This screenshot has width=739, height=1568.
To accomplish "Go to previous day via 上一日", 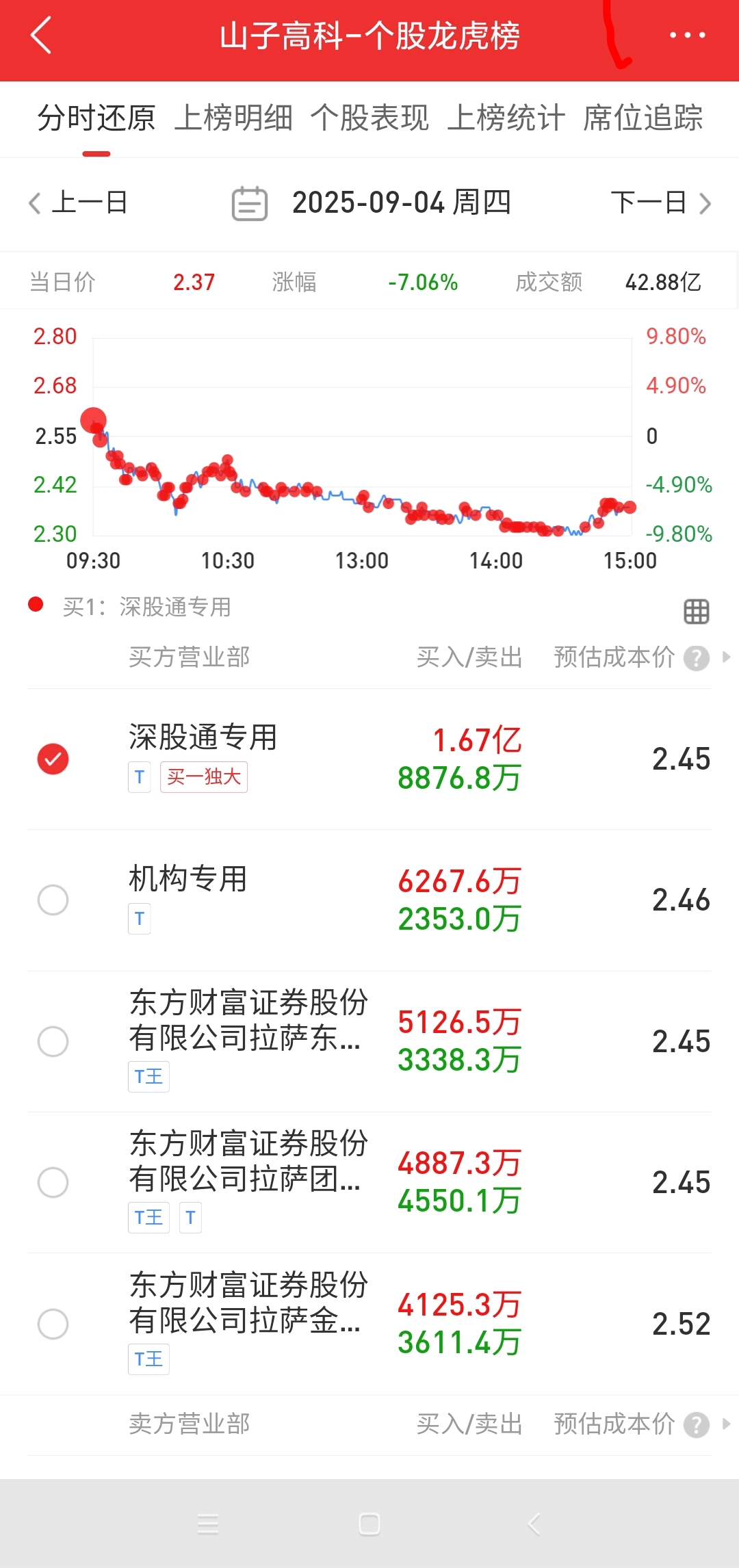I will tap(78, 202).
